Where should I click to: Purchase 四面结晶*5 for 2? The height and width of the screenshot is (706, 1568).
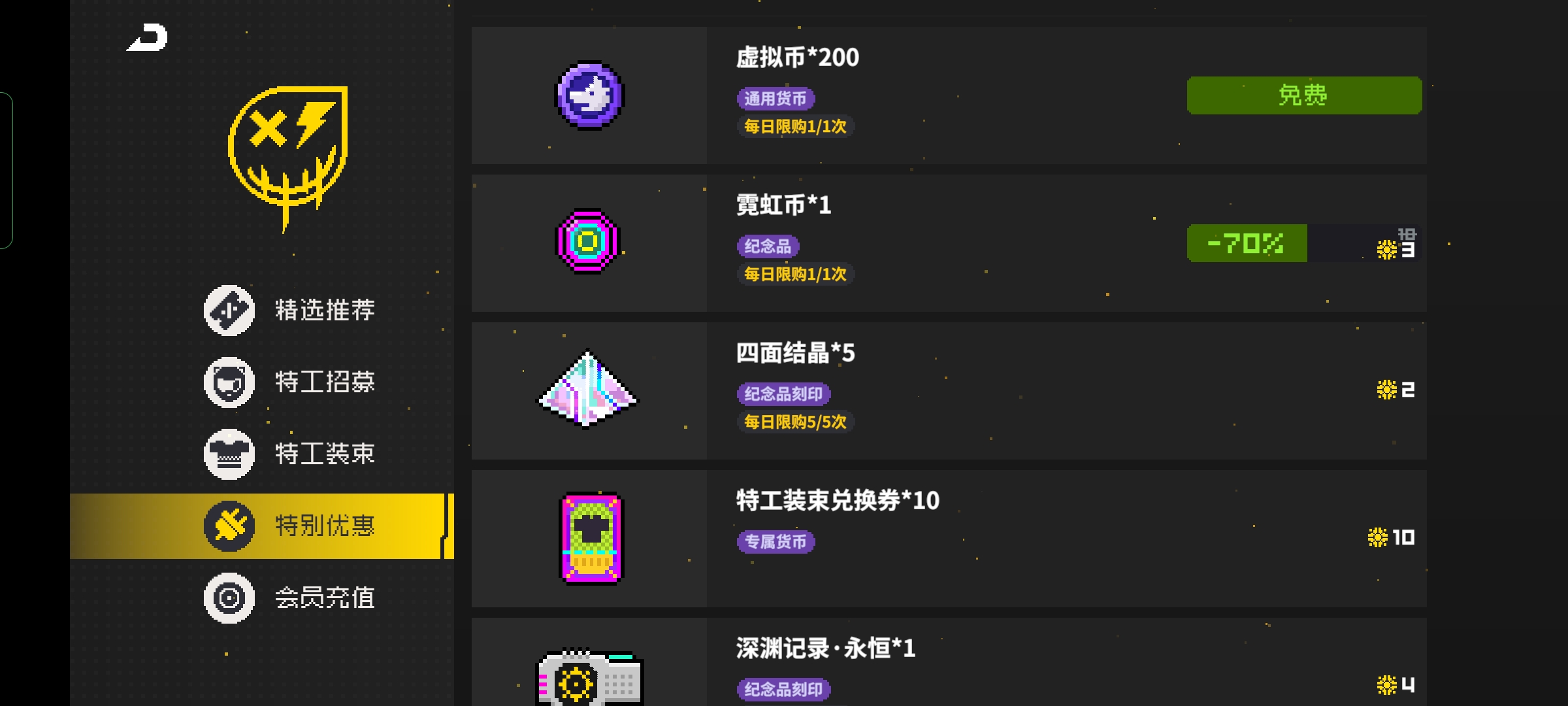pos(1395,390)
